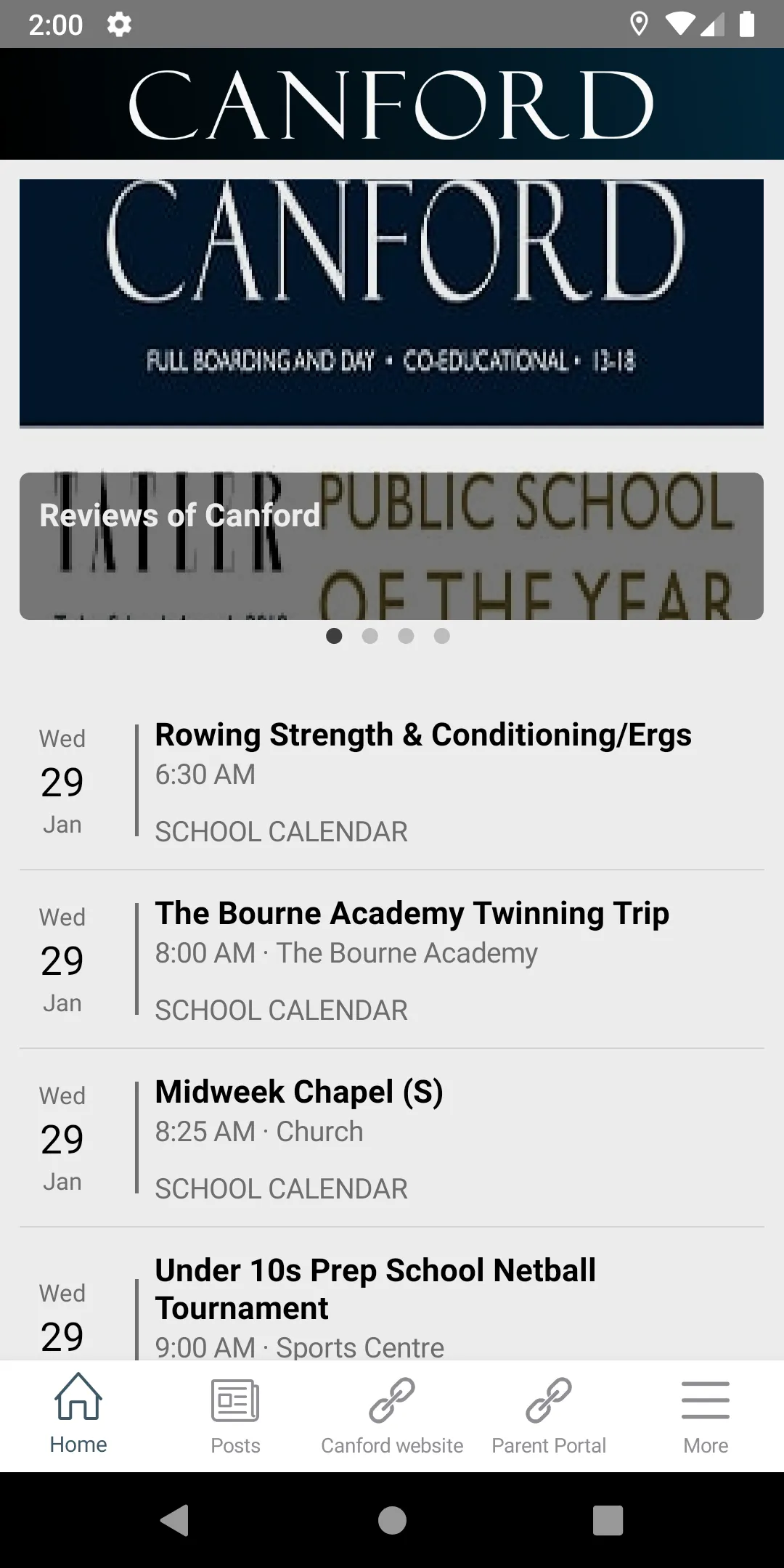Open Rowing Strength & Conditioning/Ergs event
The height and width of the screenshot is (1568, 784).
pyautogui.click(x=392, y=781)
